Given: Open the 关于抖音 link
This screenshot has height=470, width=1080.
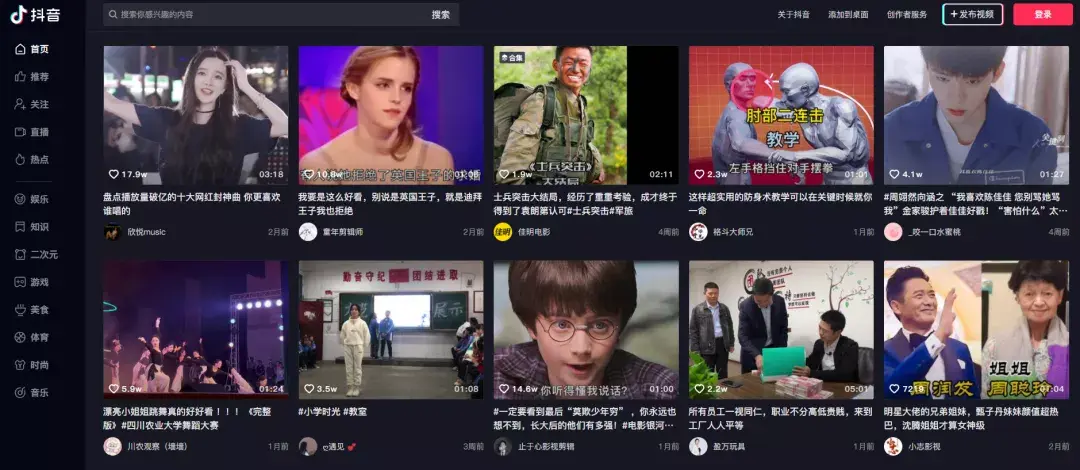Looking at the screenshot, I should click(793, 14).
